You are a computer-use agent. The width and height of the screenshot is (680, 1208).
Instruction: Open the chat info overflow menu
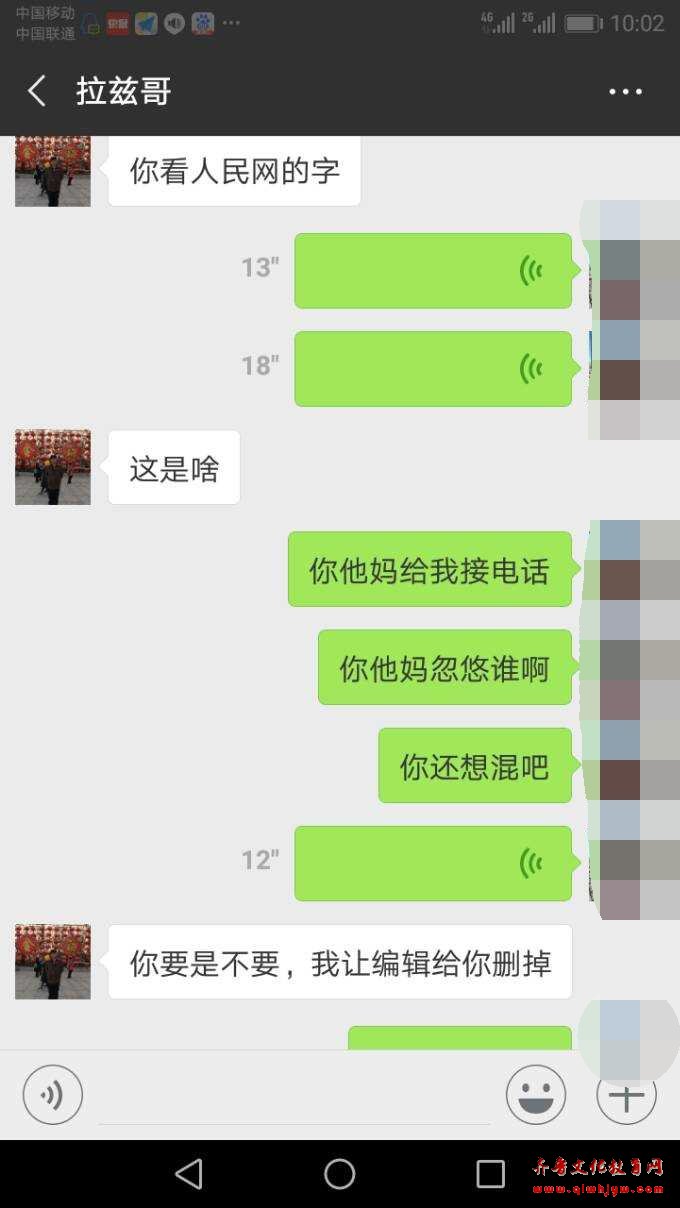click(625, 92)
